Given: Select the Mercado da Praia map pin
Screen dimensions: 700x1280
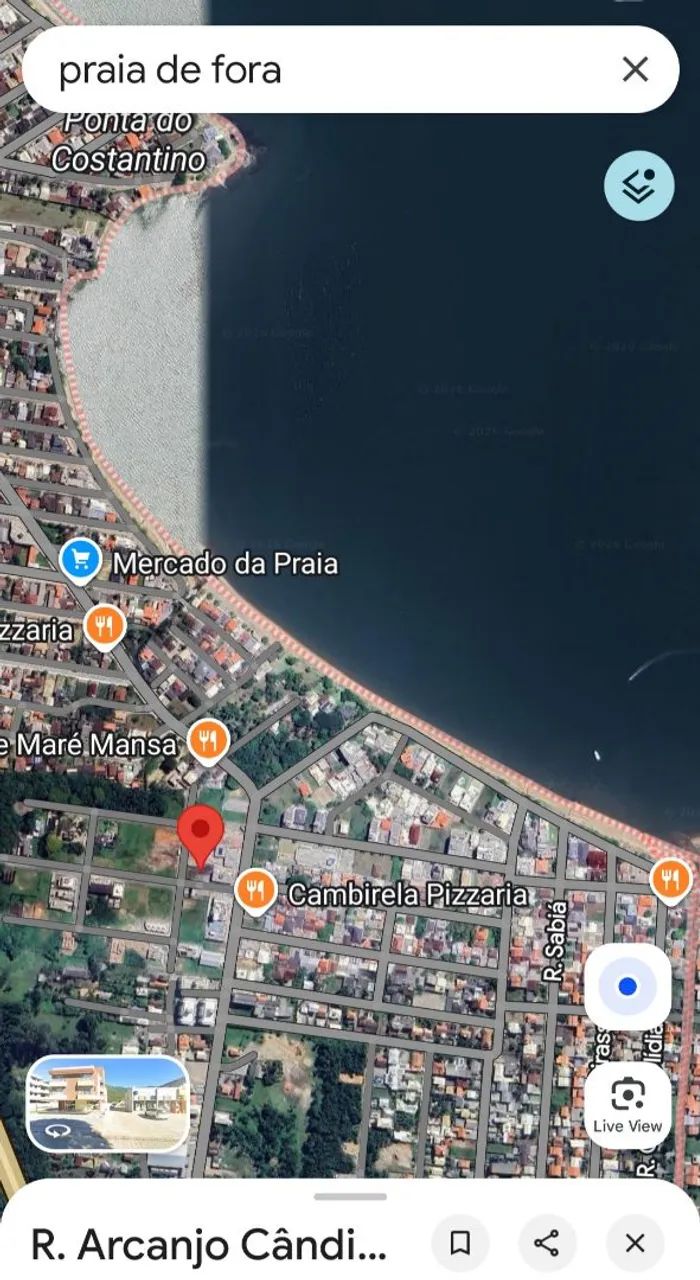Looking at the screenshot, I should tap(80, 560).
